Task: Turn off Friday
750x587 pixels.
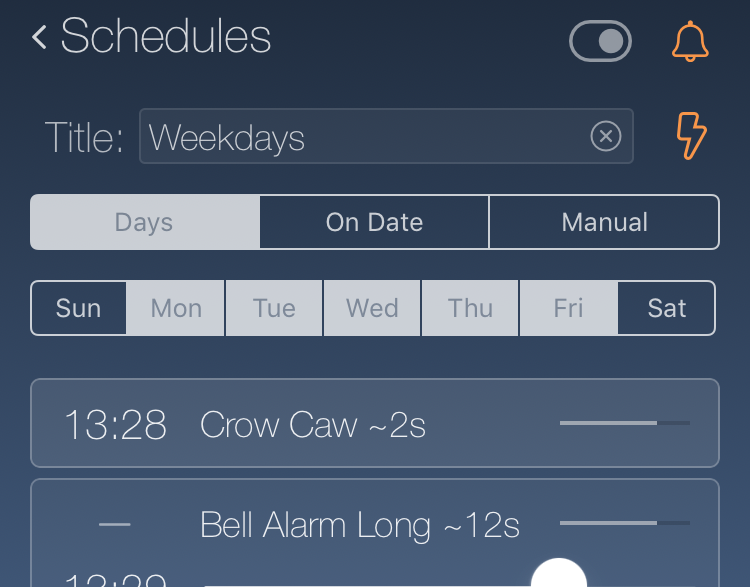Action: point(568,308)
